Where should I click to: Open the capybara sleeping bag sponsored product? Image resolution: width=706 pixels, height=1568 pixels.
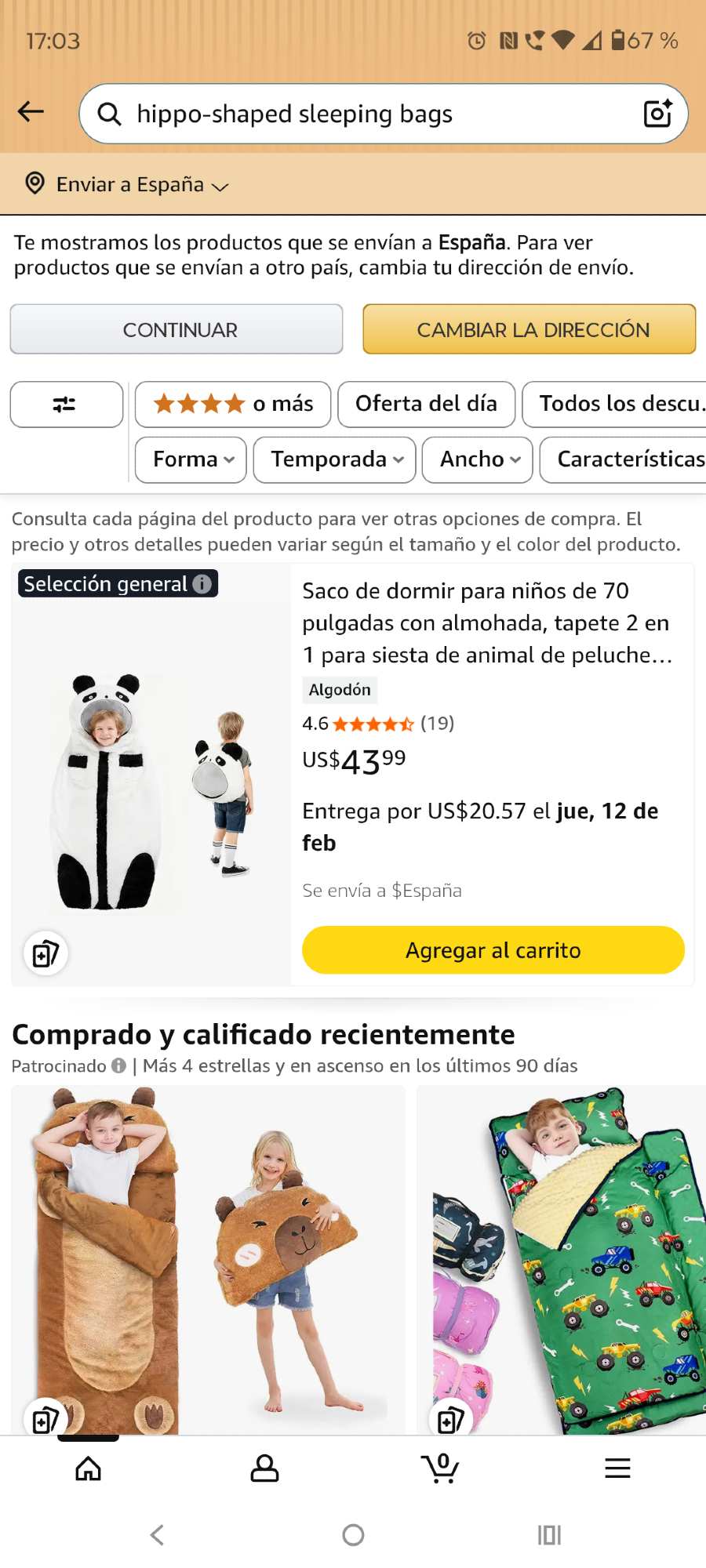[x=208, y=1254]
